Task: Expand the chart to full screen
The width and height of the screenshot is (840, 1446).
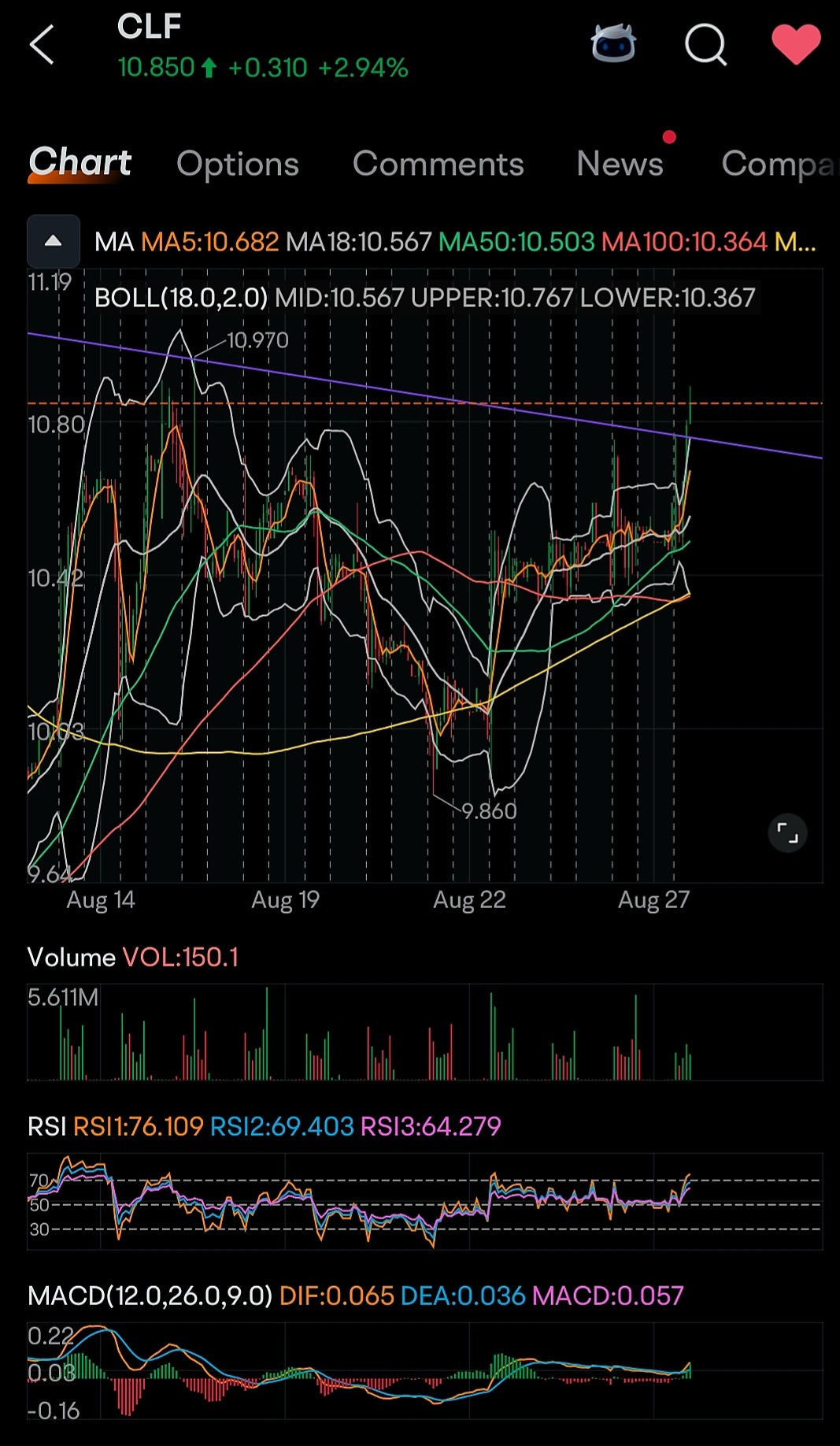Action: click(x=787, y=832)
